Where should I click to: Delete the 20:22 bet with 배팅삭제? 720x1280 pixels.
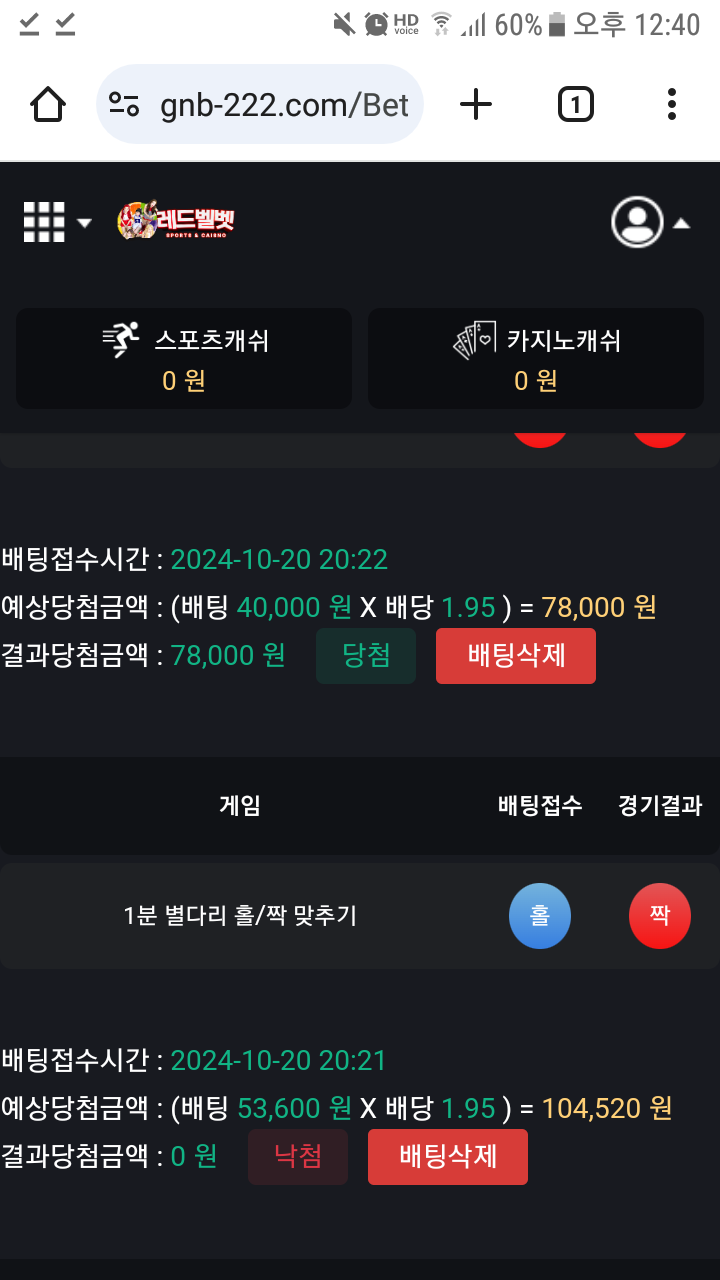[x=516, y=656]
